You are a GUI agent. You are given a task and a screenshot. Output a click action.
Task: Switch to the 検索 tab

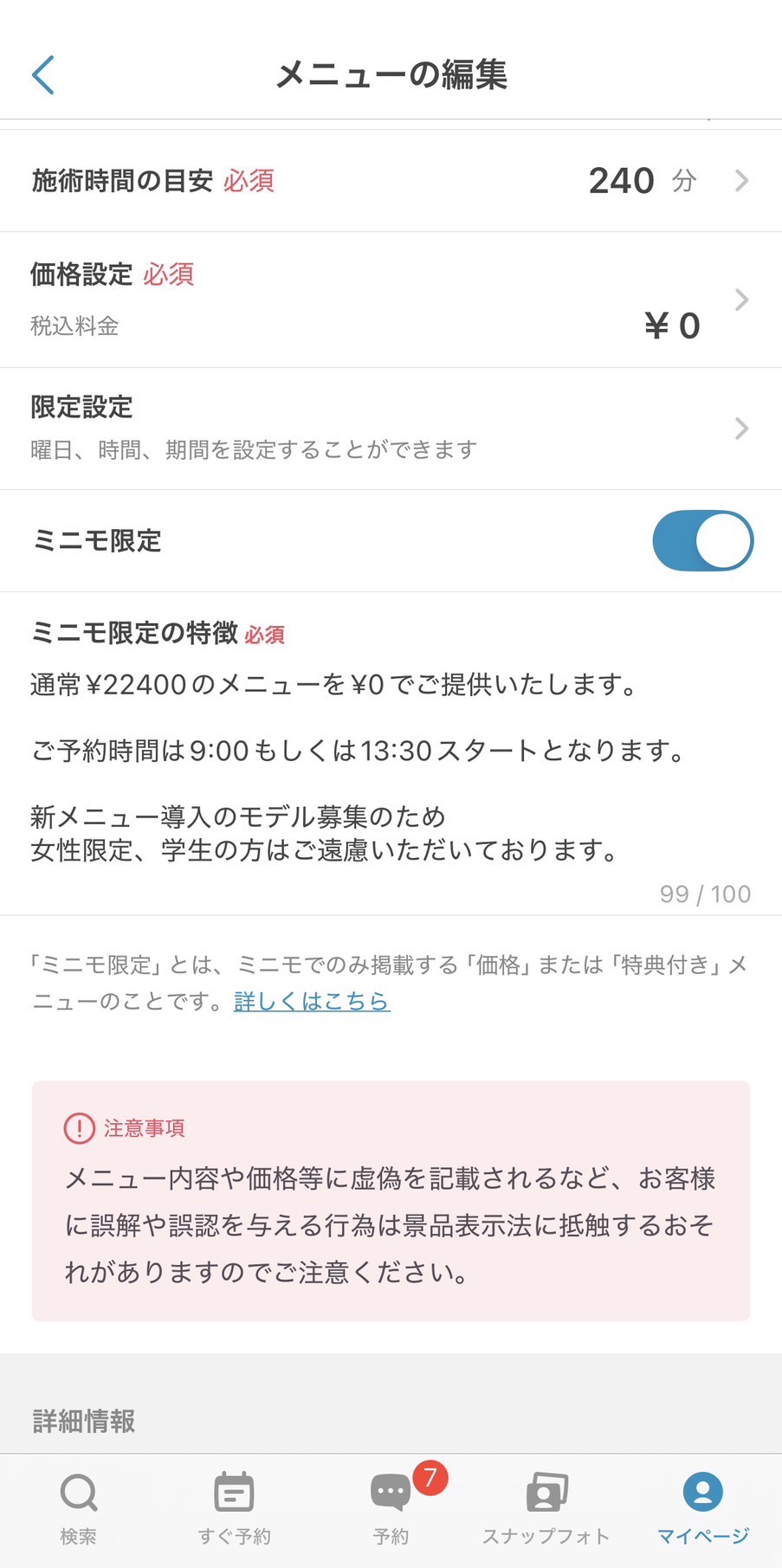point(78,1509)
